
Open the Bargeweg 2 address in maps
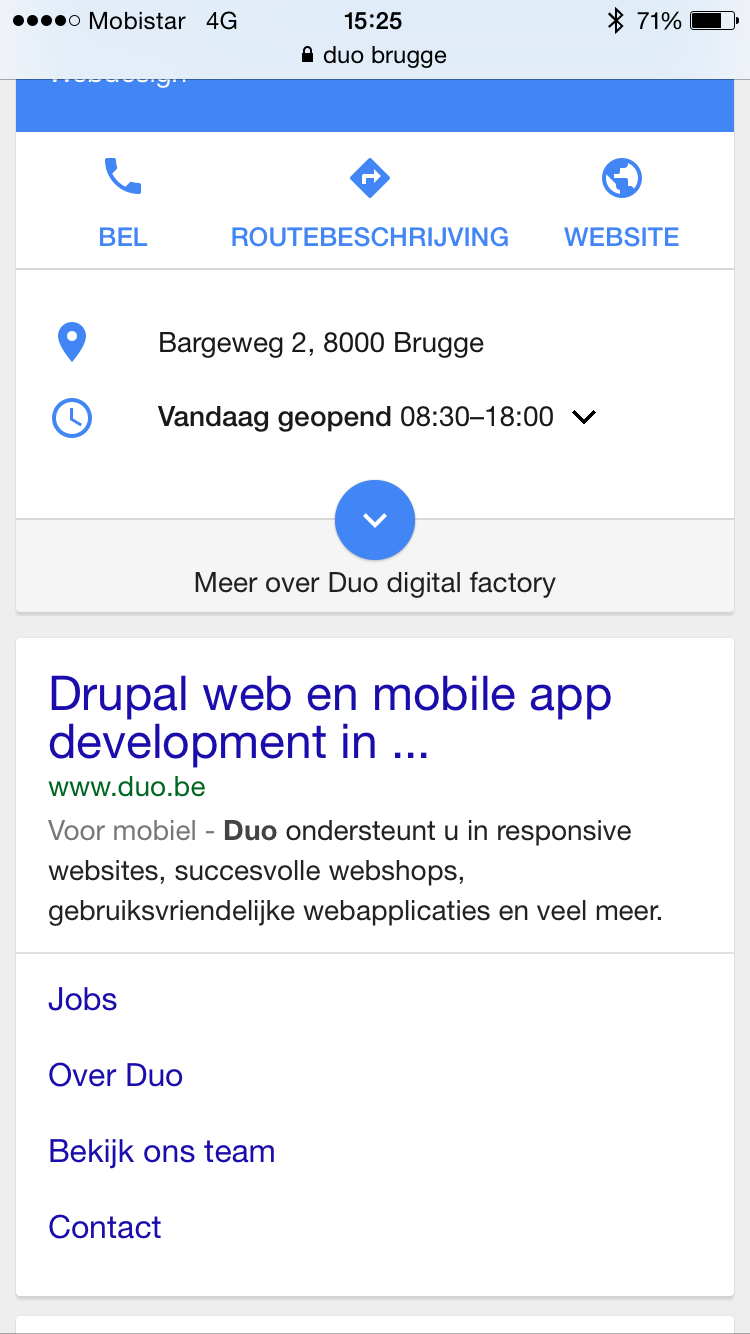coord(320,343)
